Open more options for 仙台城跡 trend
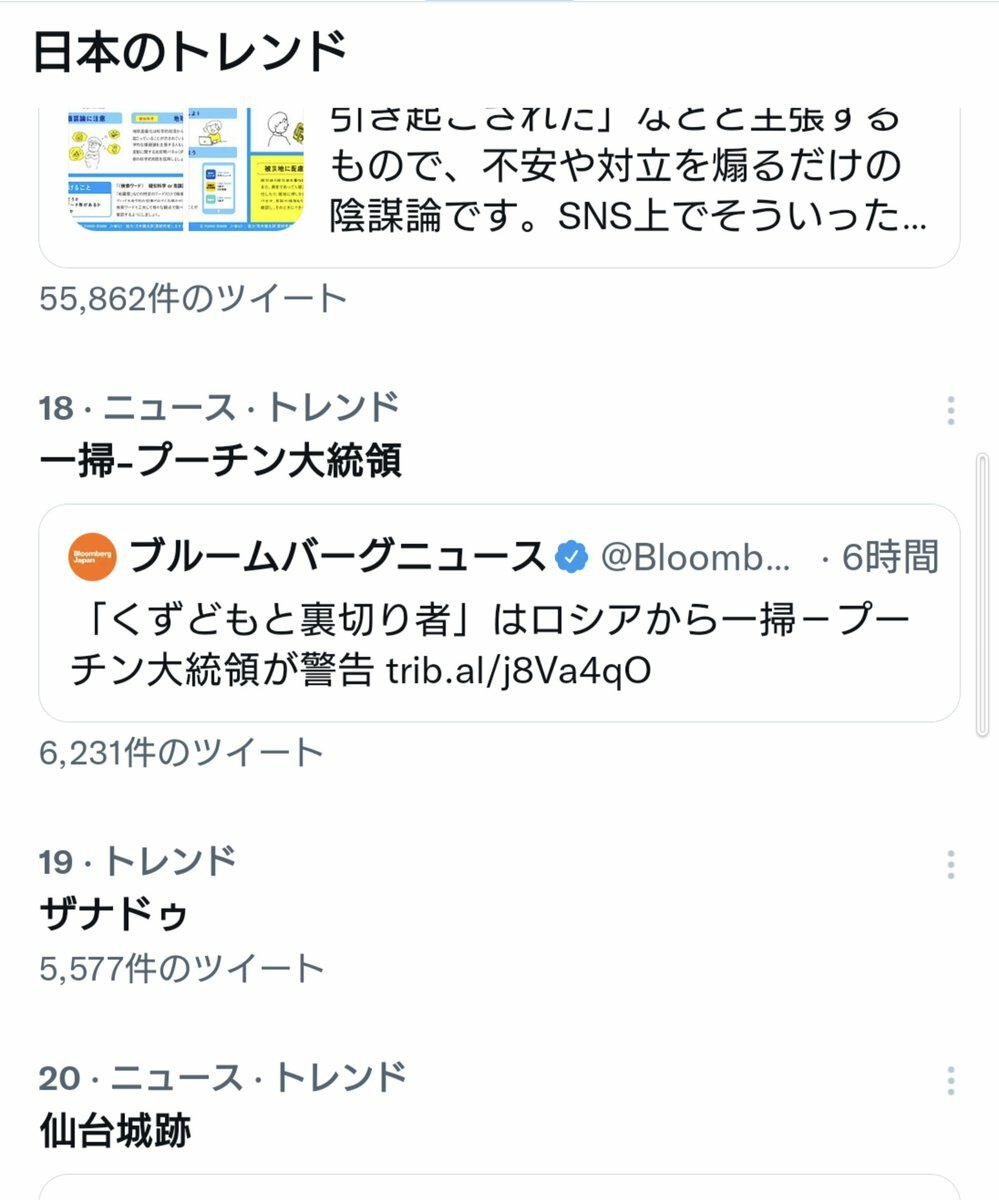 tap(950, 1080)
